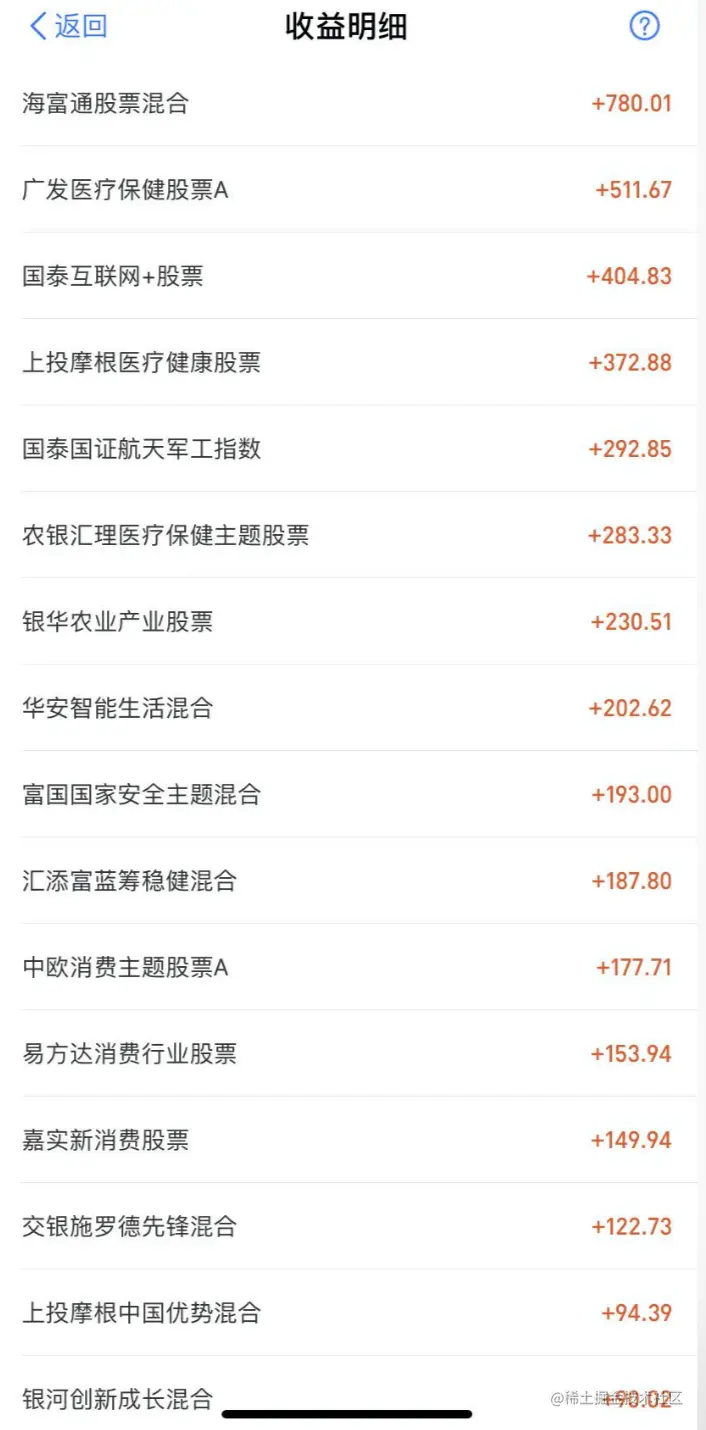Go back using the 返回 button
706x1430 pixels.
pos(68,27)
